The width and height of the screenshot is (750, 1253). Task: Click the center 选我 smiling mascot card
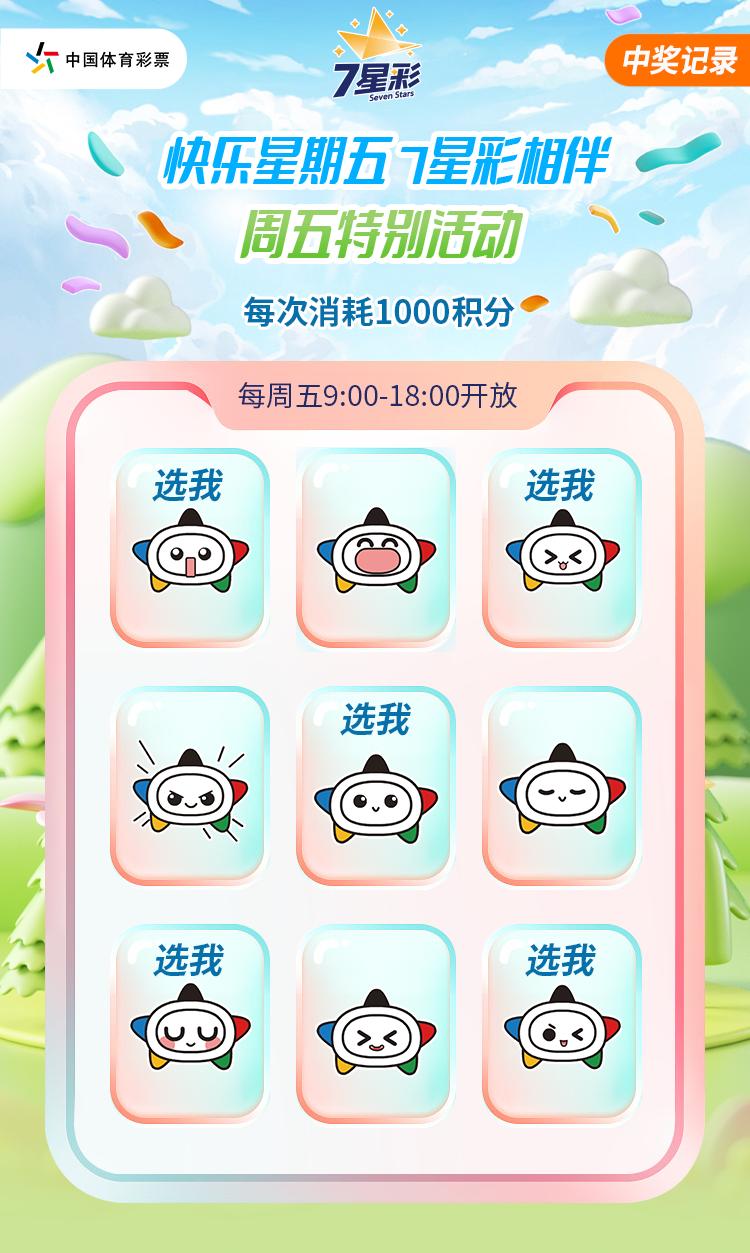pos(375,790)
